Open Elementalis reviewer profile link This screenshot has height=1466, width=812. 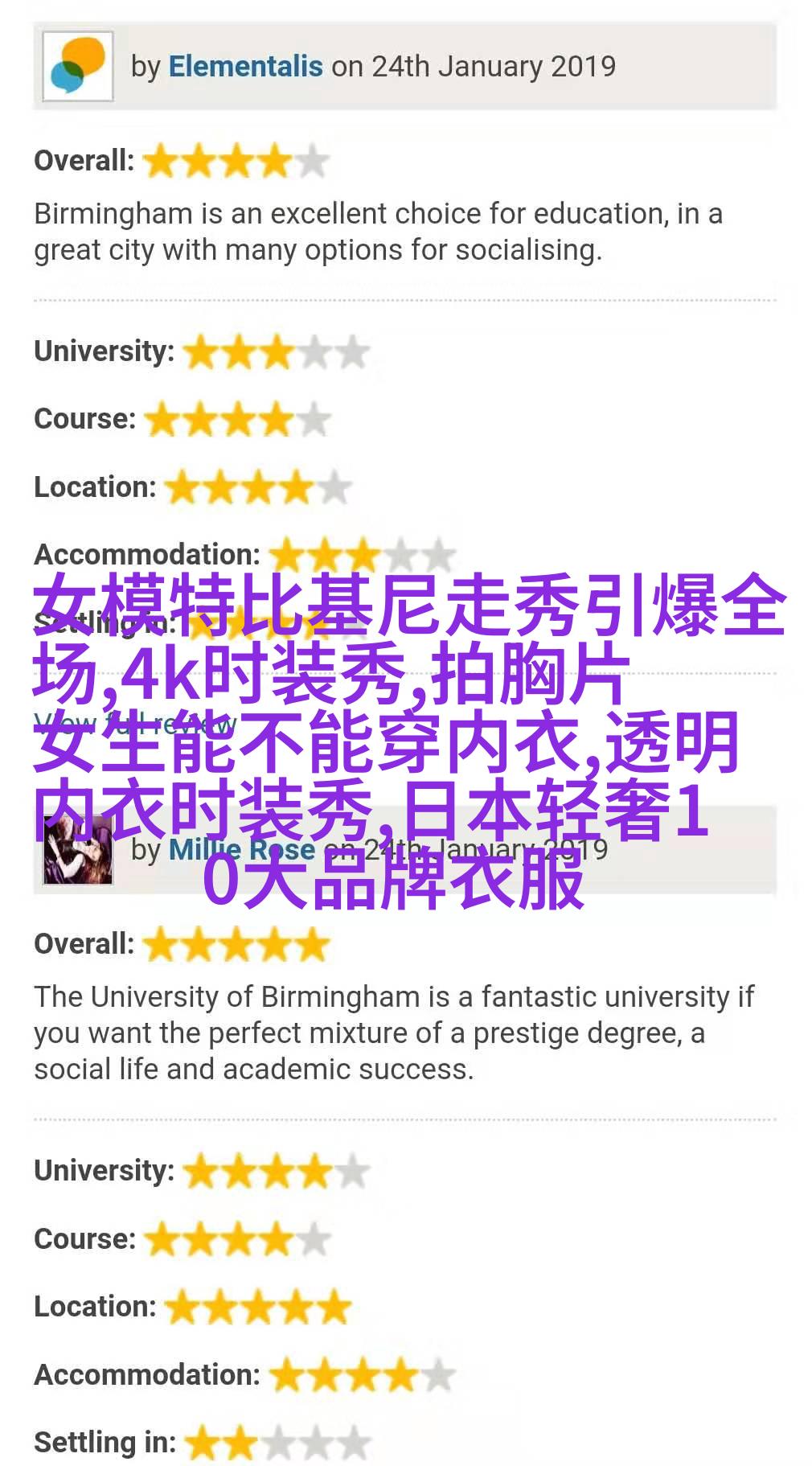(x=245, y=67)
